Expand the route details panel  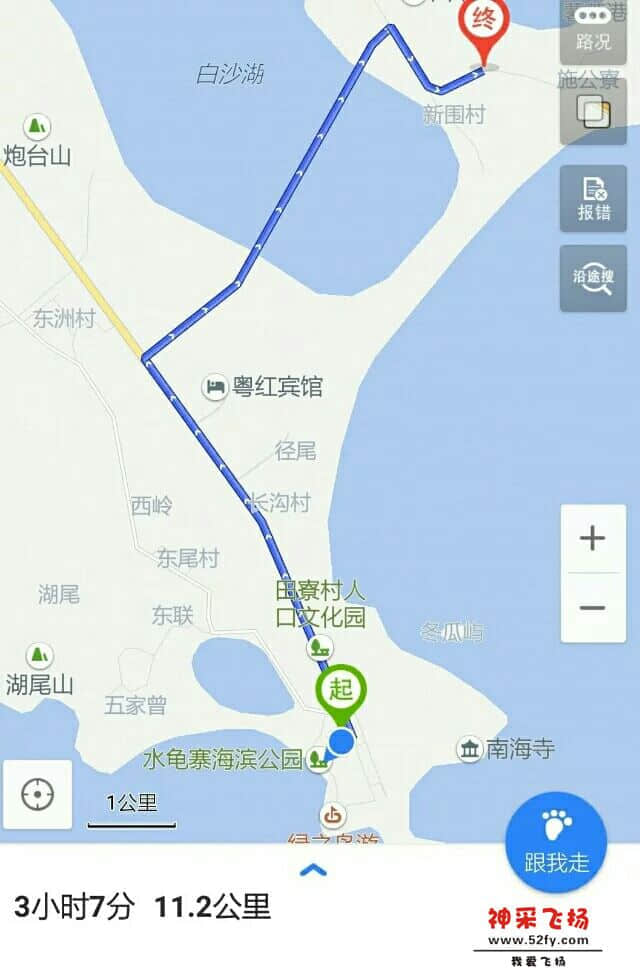[x=314, y=870]
